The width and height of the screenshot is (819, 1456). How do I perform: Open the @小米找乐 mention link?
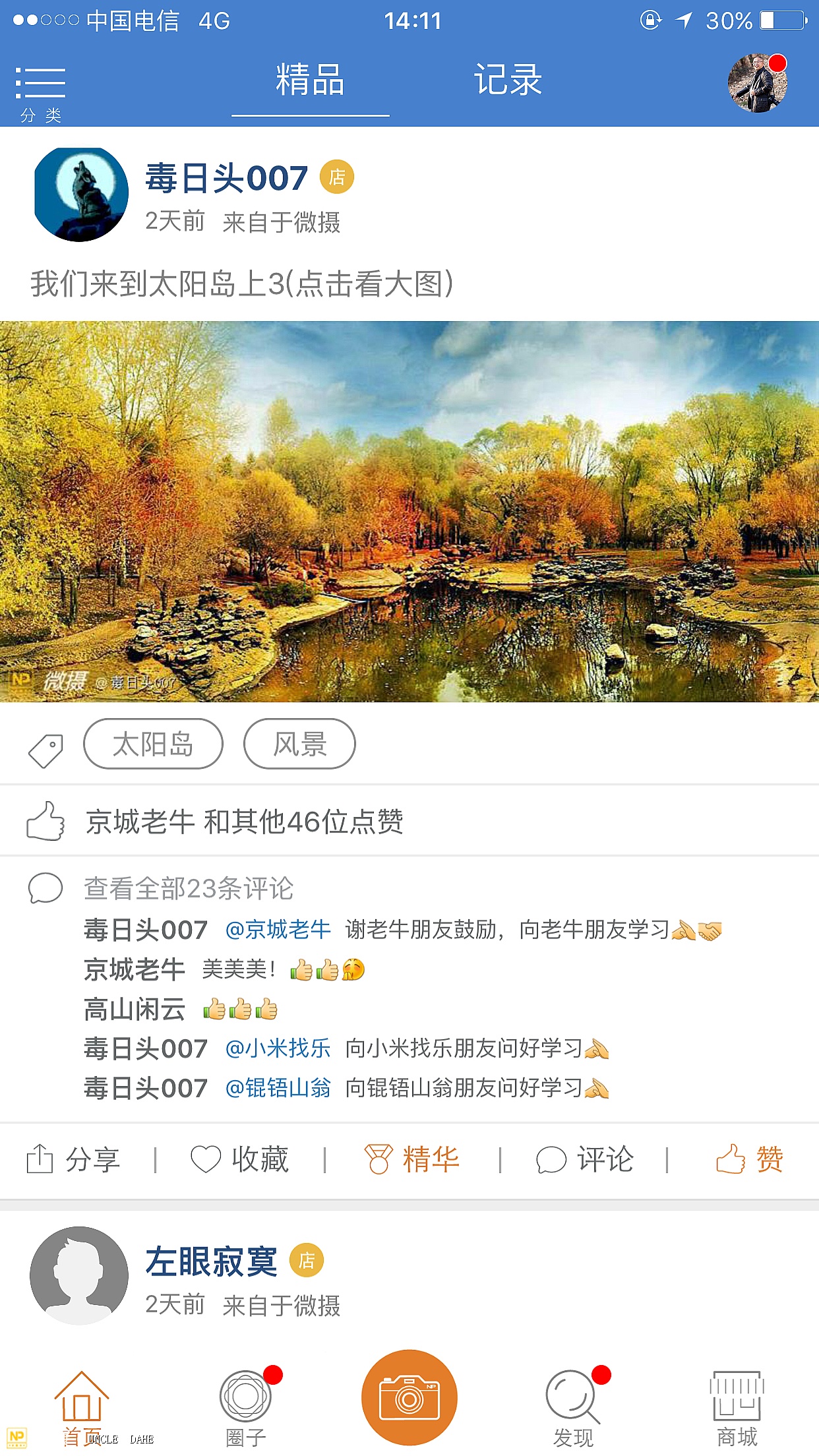[278, 1048]
